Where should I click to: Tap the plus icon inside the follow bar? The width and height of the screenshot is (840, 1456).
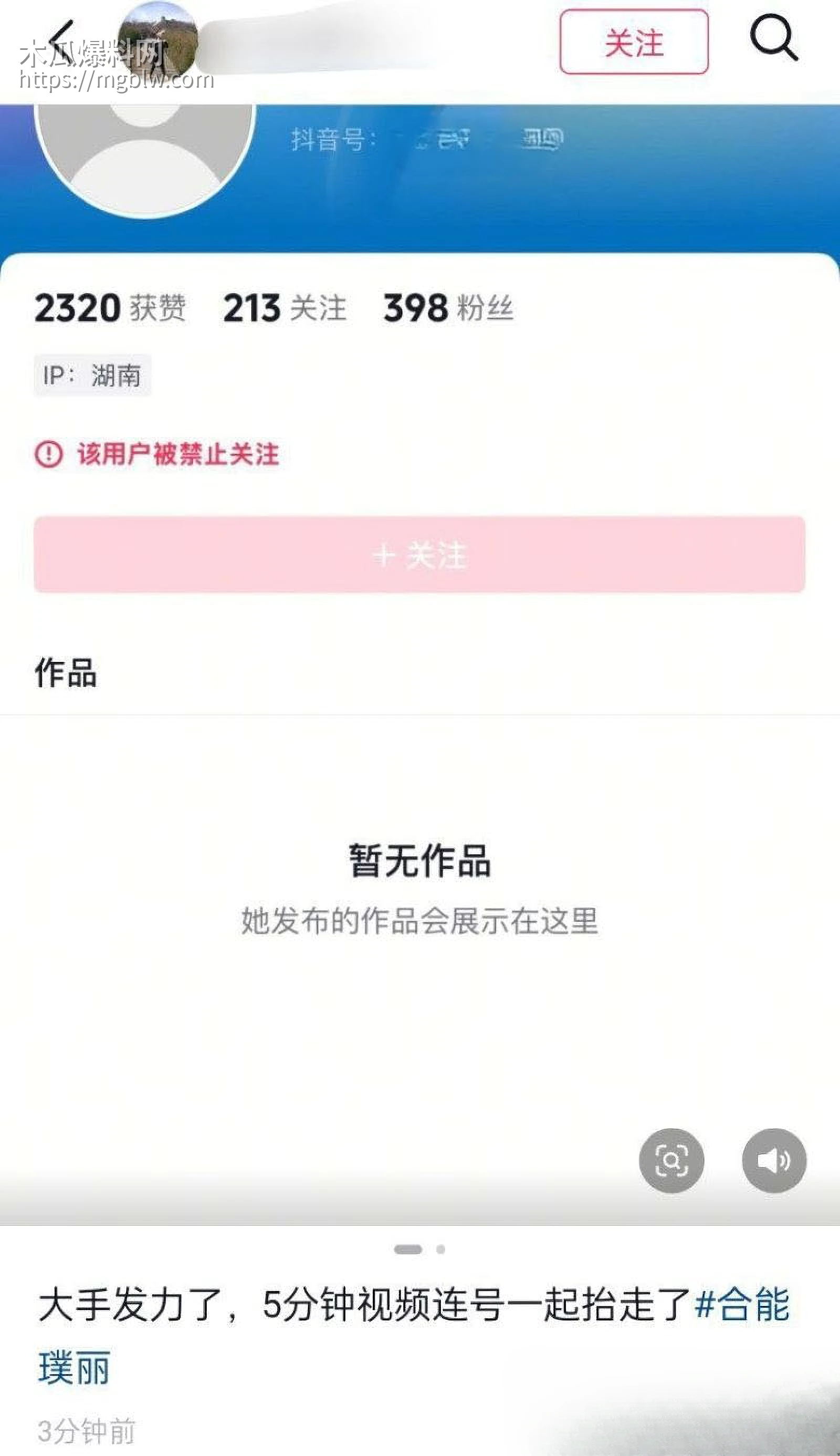click(x=386, y=556)
